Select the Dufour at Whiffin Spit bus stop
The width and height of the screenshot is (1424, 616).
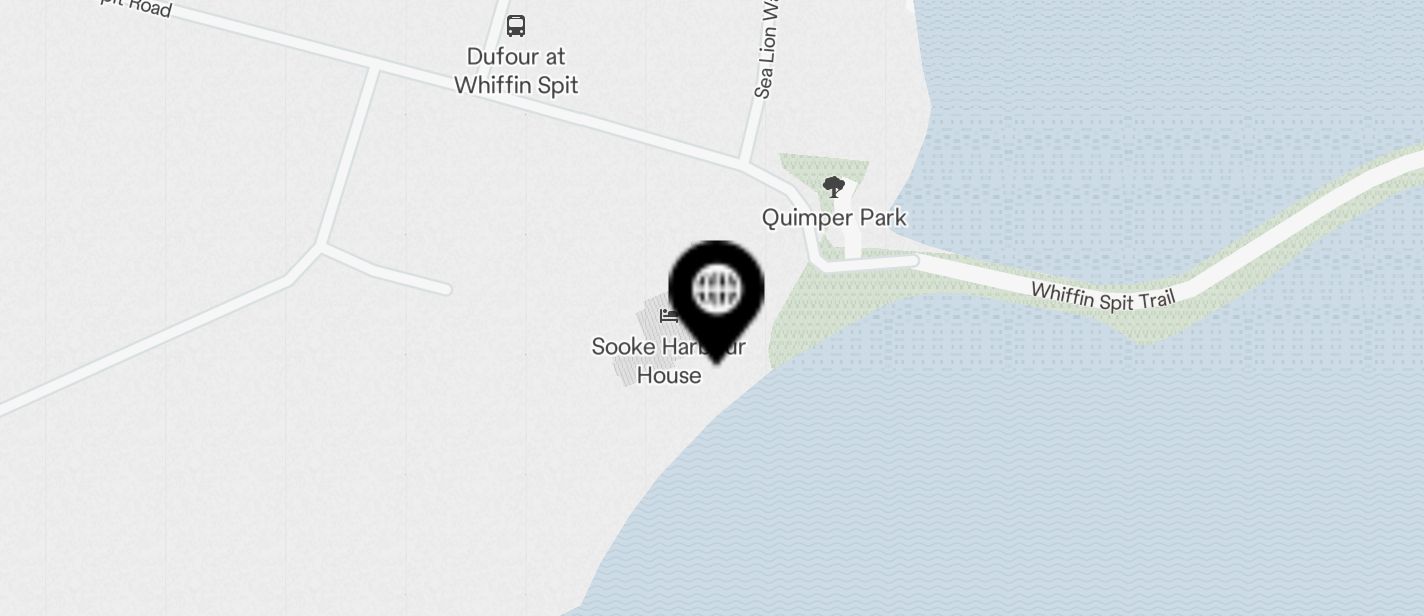(x=516, y=27)
